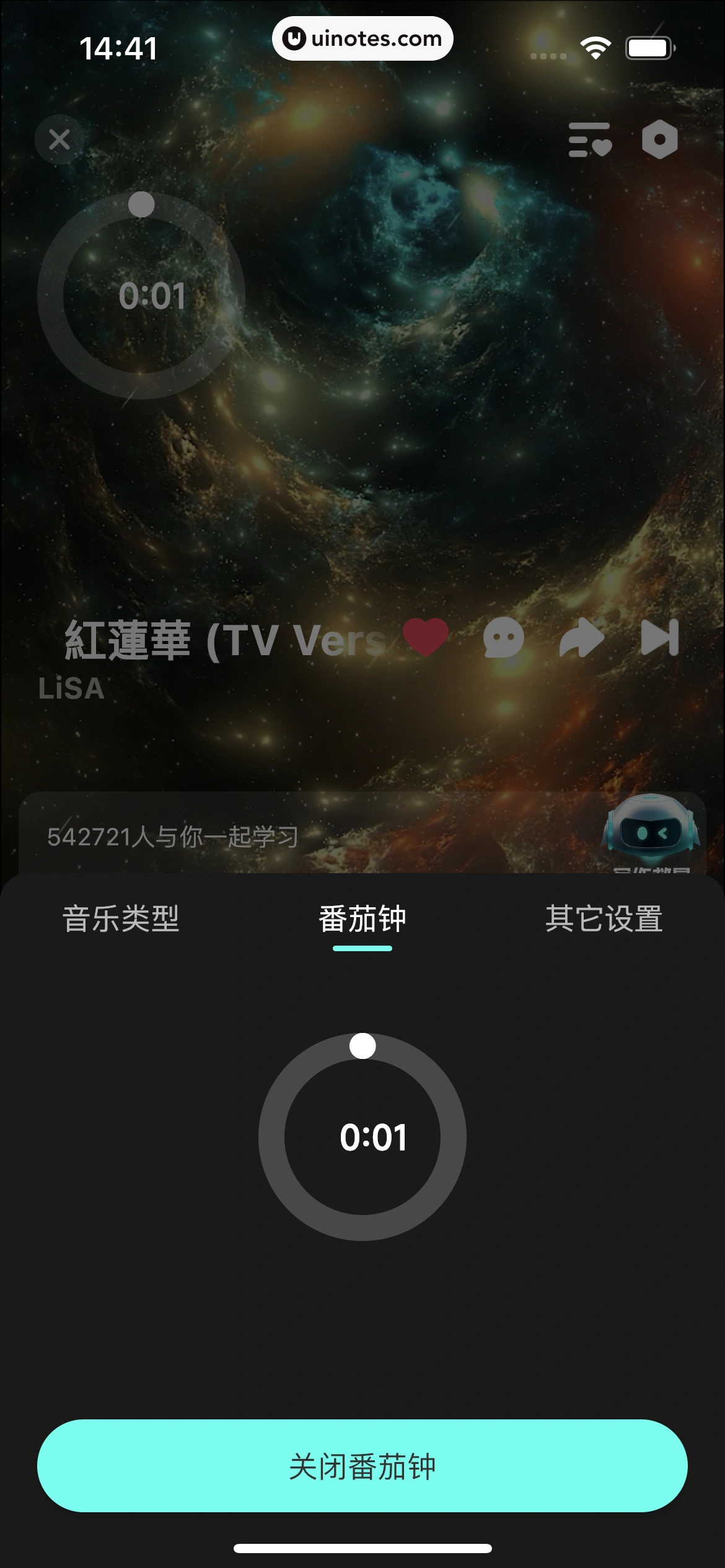Open comments for the current song
Image resolution: width=725 pixels, height=1568 pixels.
pos(504,638)
